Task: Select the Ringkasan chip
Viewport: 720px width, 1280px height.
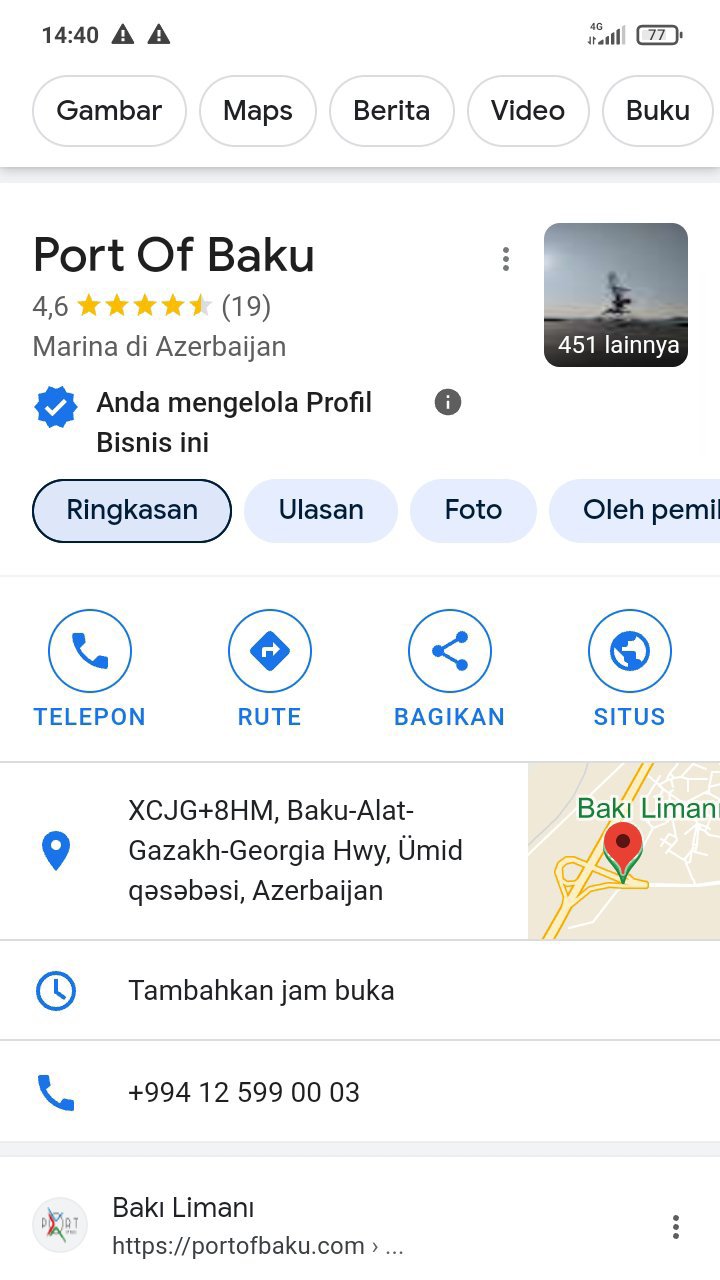Action: click(132, 510)
